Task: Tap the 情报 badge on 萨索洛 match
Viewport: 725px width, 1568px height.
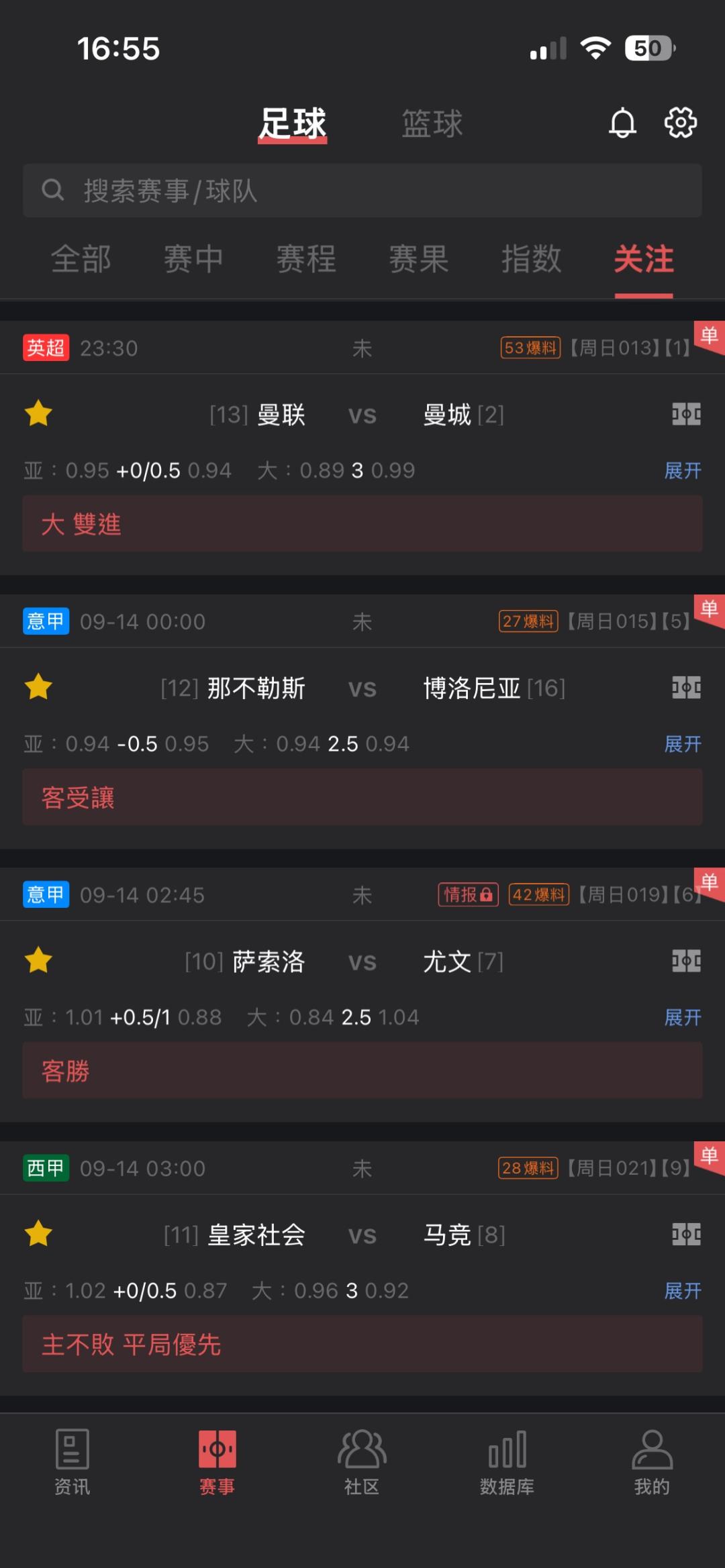Action: pos(469,894)
